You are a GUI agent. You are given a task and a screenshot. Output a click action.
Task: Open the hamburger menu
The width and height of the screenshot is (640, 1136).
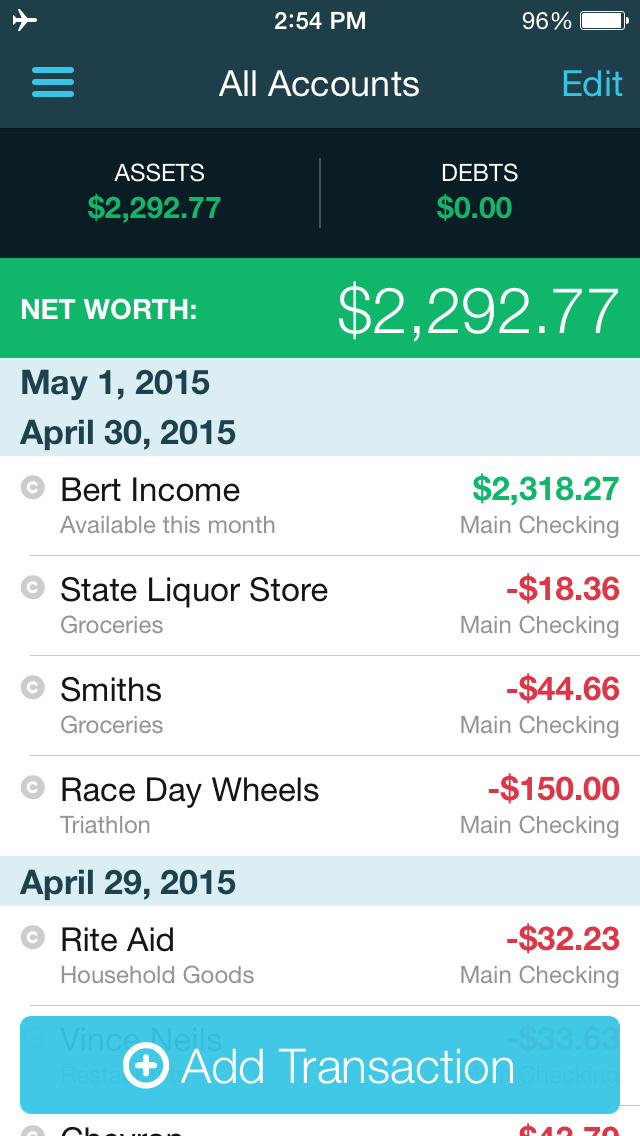(53, 83)
